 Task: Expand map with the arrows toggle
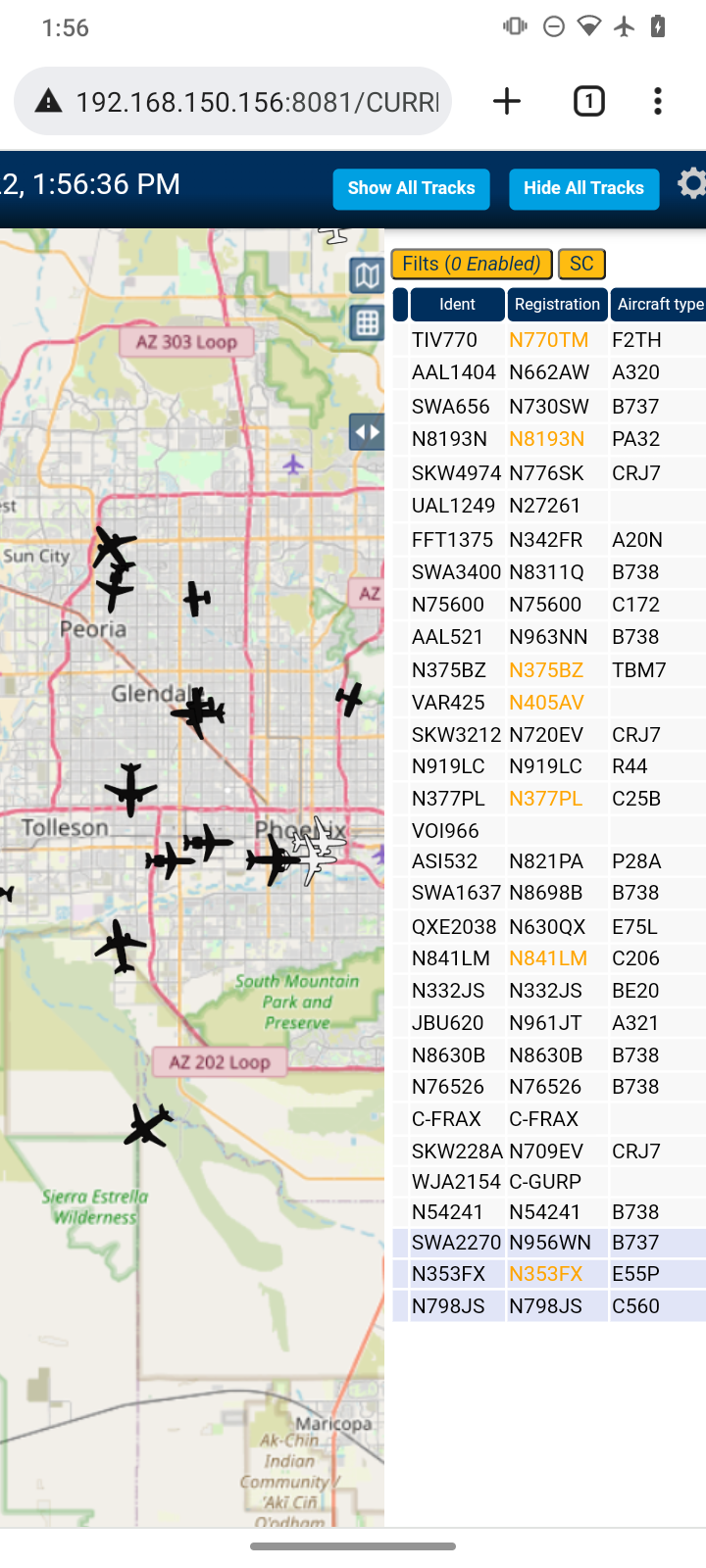point(367,431)
